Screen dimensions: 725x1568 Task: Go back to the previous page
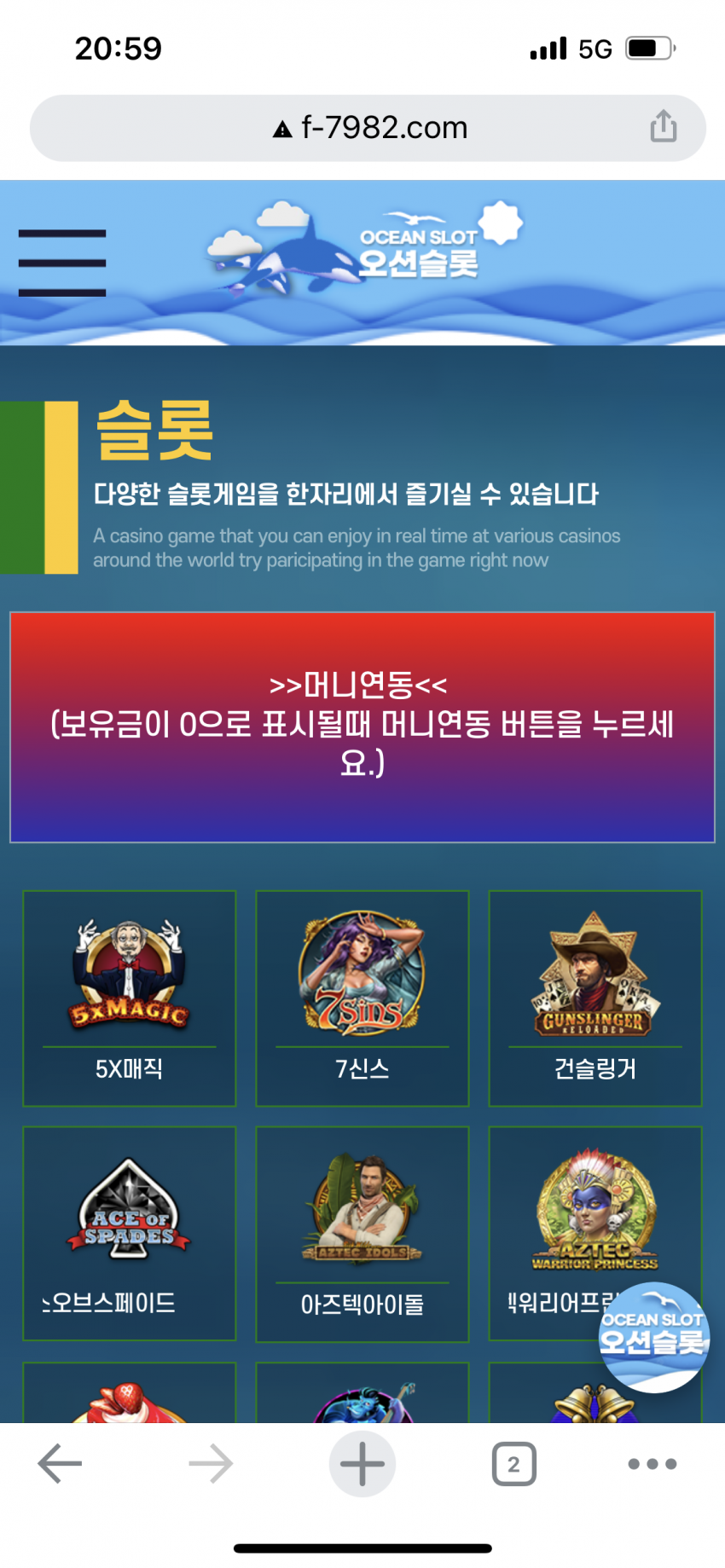(60, 1464)
